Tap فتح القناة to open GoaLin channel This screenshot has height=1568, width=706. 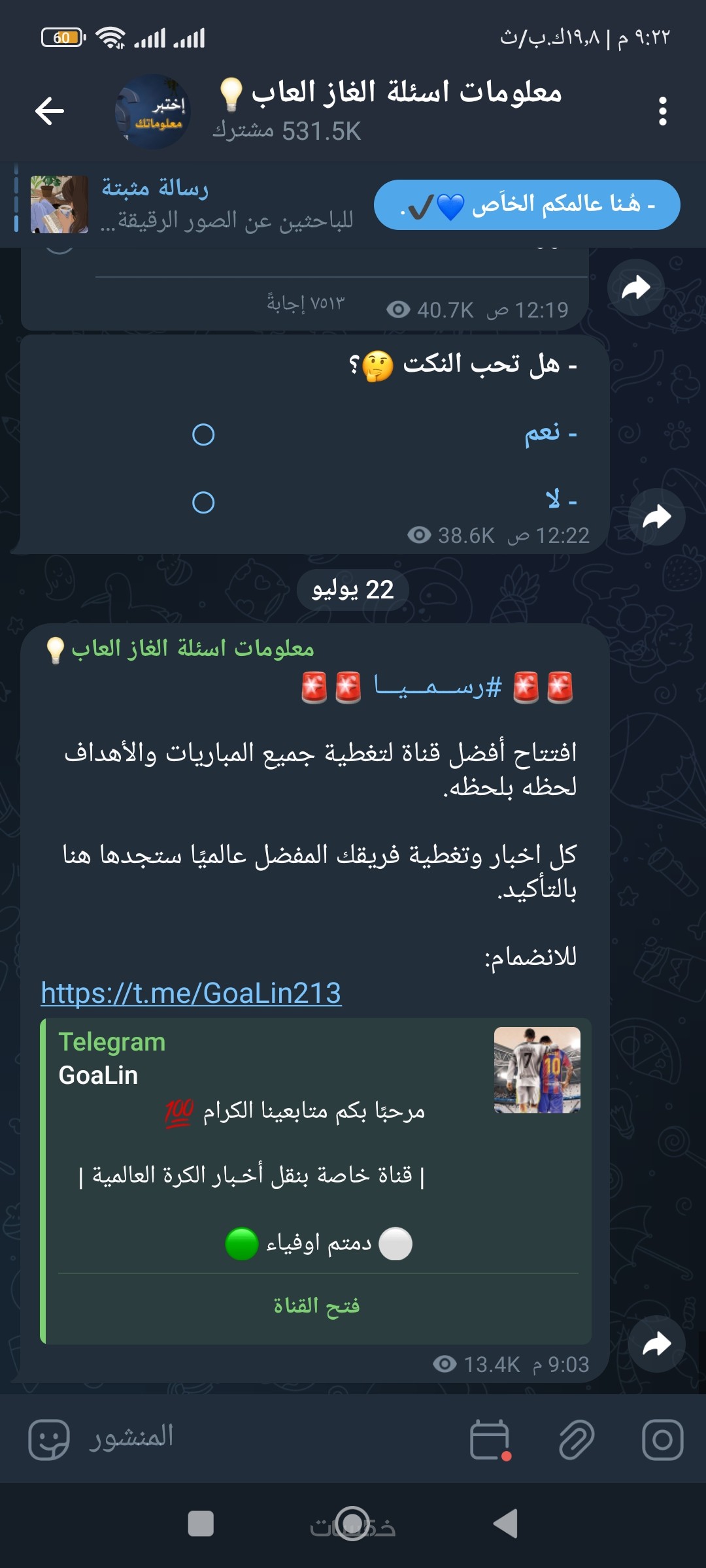pos(317,1305)
